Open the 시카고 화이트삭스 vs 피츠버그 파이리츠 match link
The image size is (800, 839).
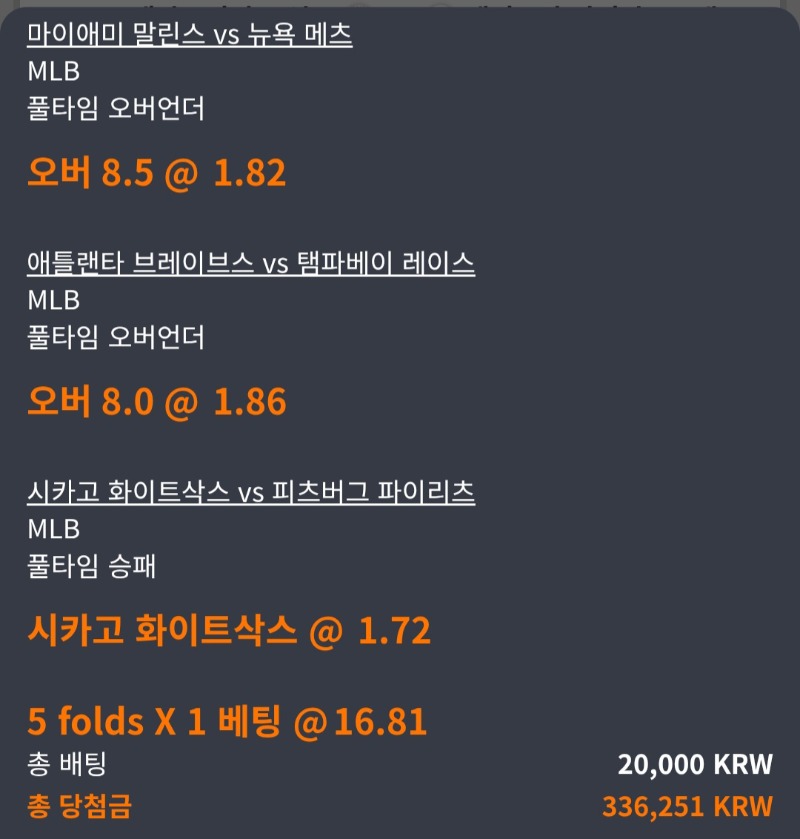[x=251, y=492]
